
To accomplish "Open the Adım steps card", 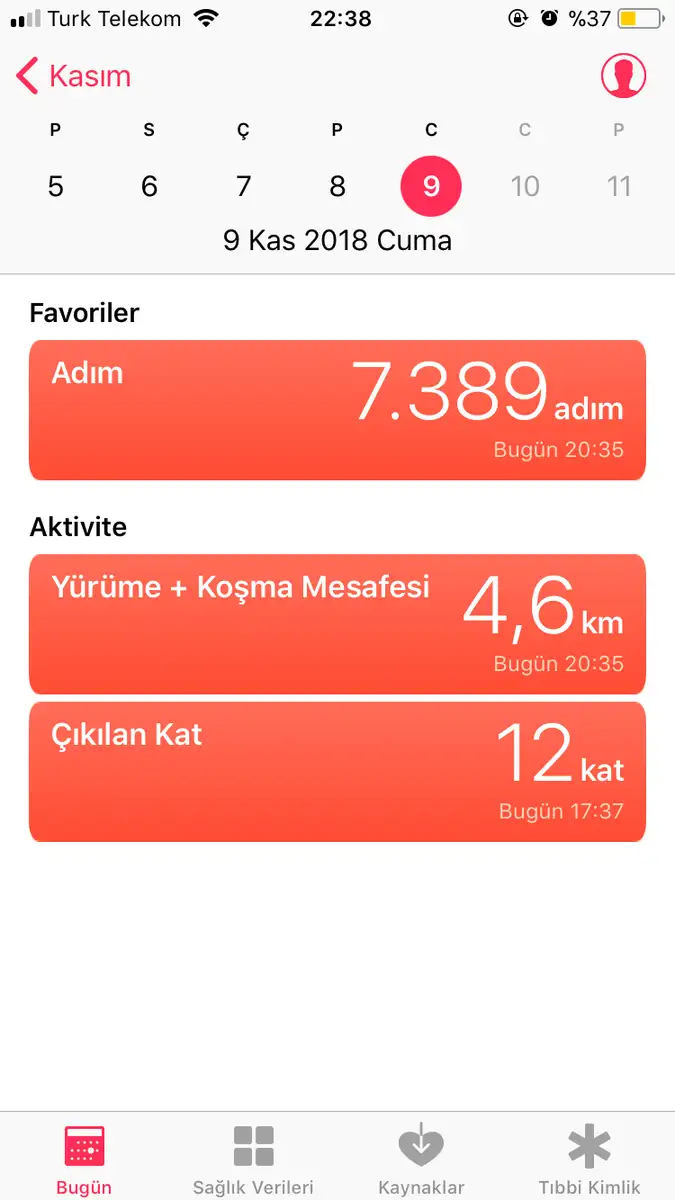I will point(337,410).
